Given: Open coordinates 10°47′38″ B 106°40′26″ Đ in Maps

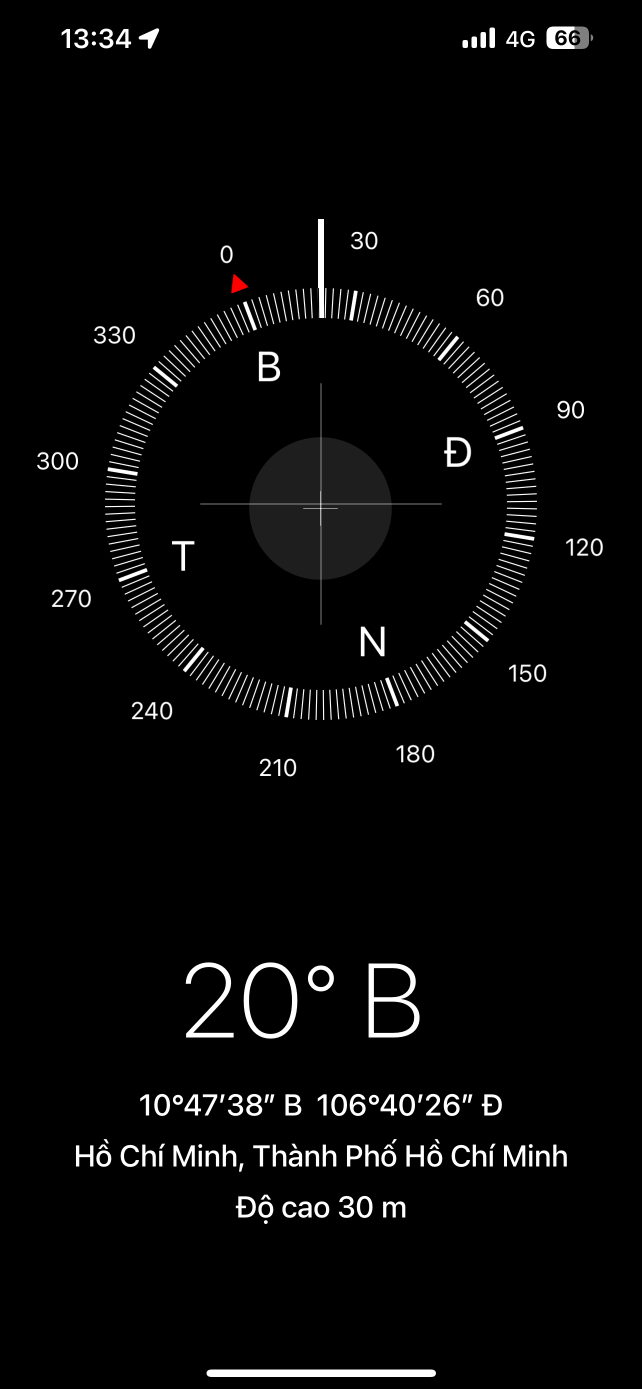Looking at the screenshot, I should [x=321, y=1105].
